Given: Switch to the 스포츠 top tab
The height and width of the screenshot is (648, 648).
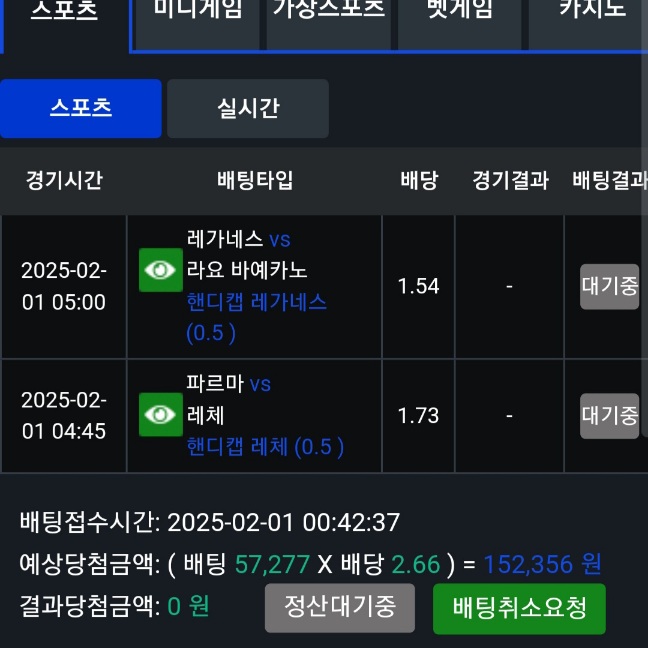Looking at the screenshot, I should (65, 15).
